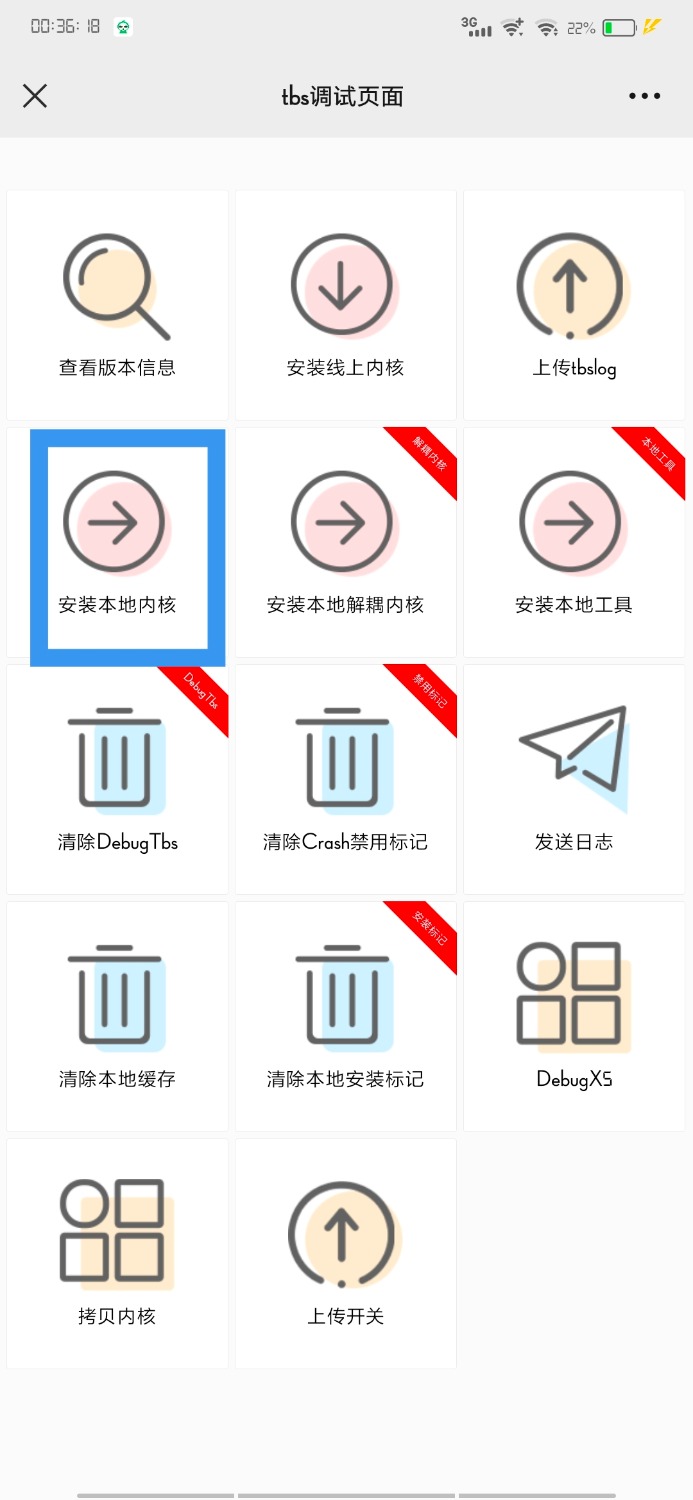Open 安装本地解耦内核 tile

345,543
